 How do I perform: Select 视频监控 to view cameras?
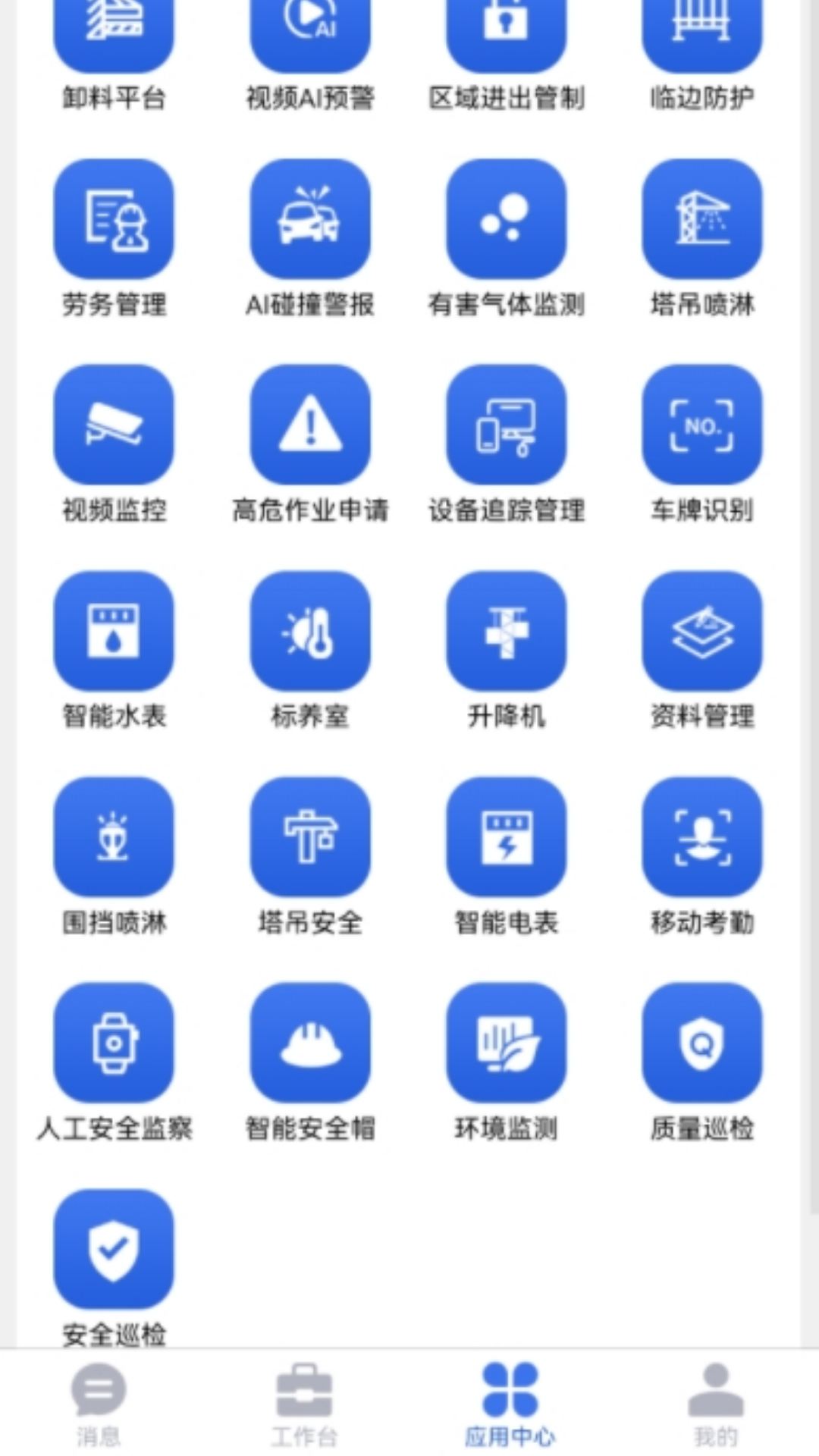coord(112,425)
